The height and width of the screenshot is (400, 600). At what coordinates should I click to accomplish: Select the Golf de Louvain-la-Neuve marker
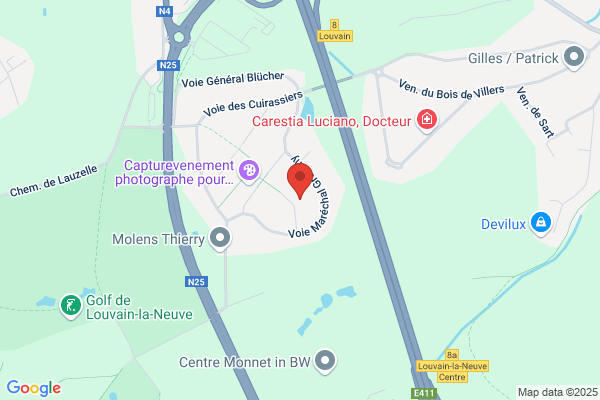click(71, 306)
